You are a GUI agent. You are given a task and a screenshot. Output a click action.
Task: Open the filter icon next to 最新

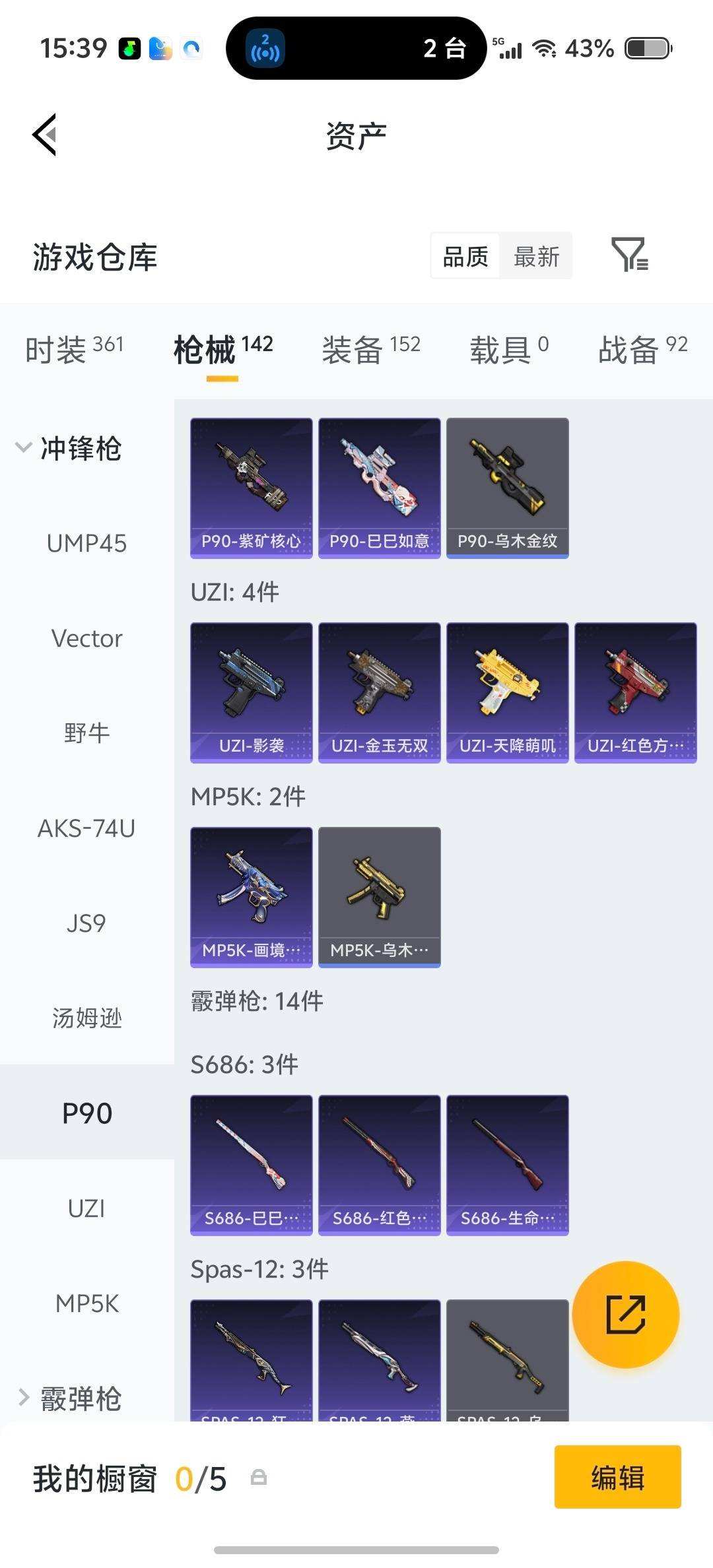(629, 255)
